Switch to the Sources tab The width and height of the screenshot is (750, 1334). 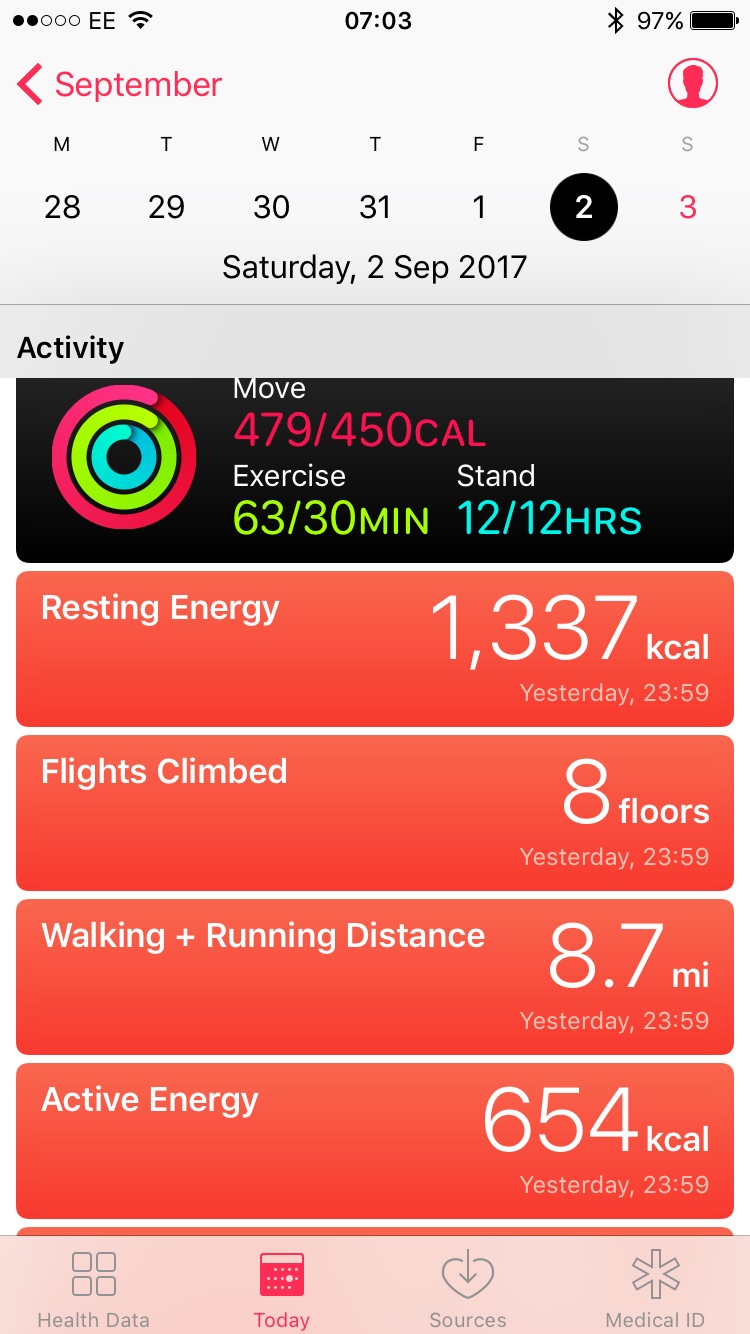468,1289
